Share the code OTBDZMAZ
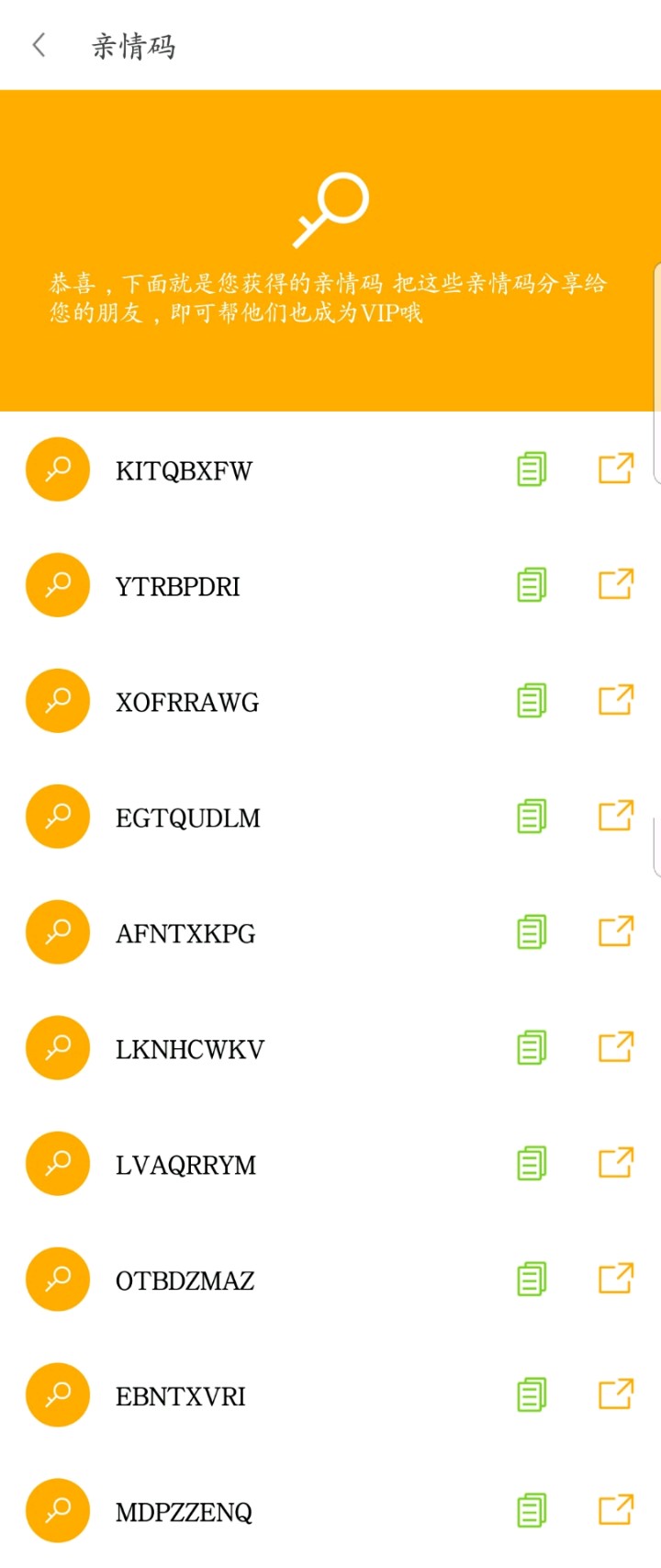Image resolution: width=661 pixels, height=1568 pixels. coord(615,1279)
